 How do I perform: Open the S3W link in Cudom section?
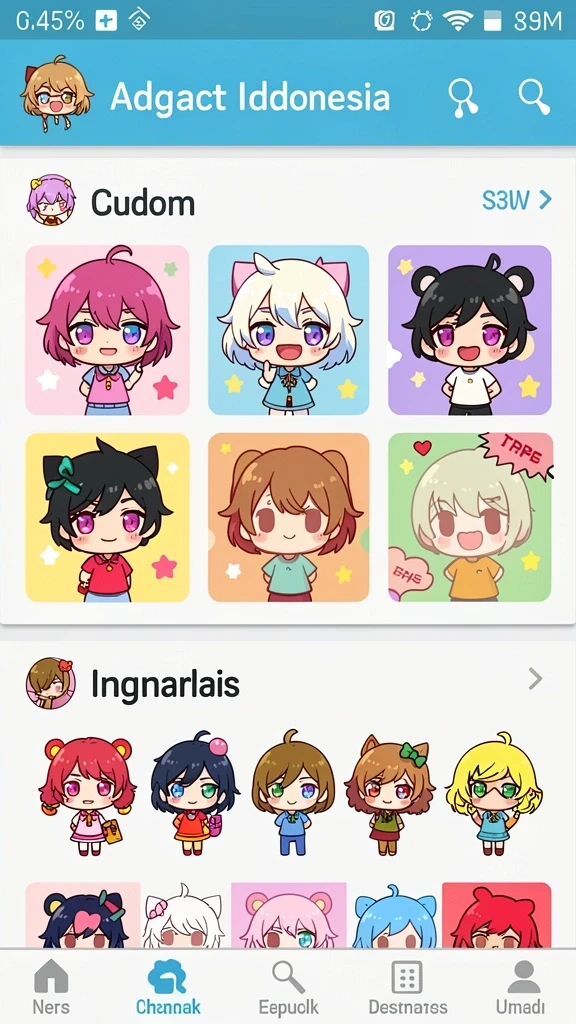(x=517, y=200)
